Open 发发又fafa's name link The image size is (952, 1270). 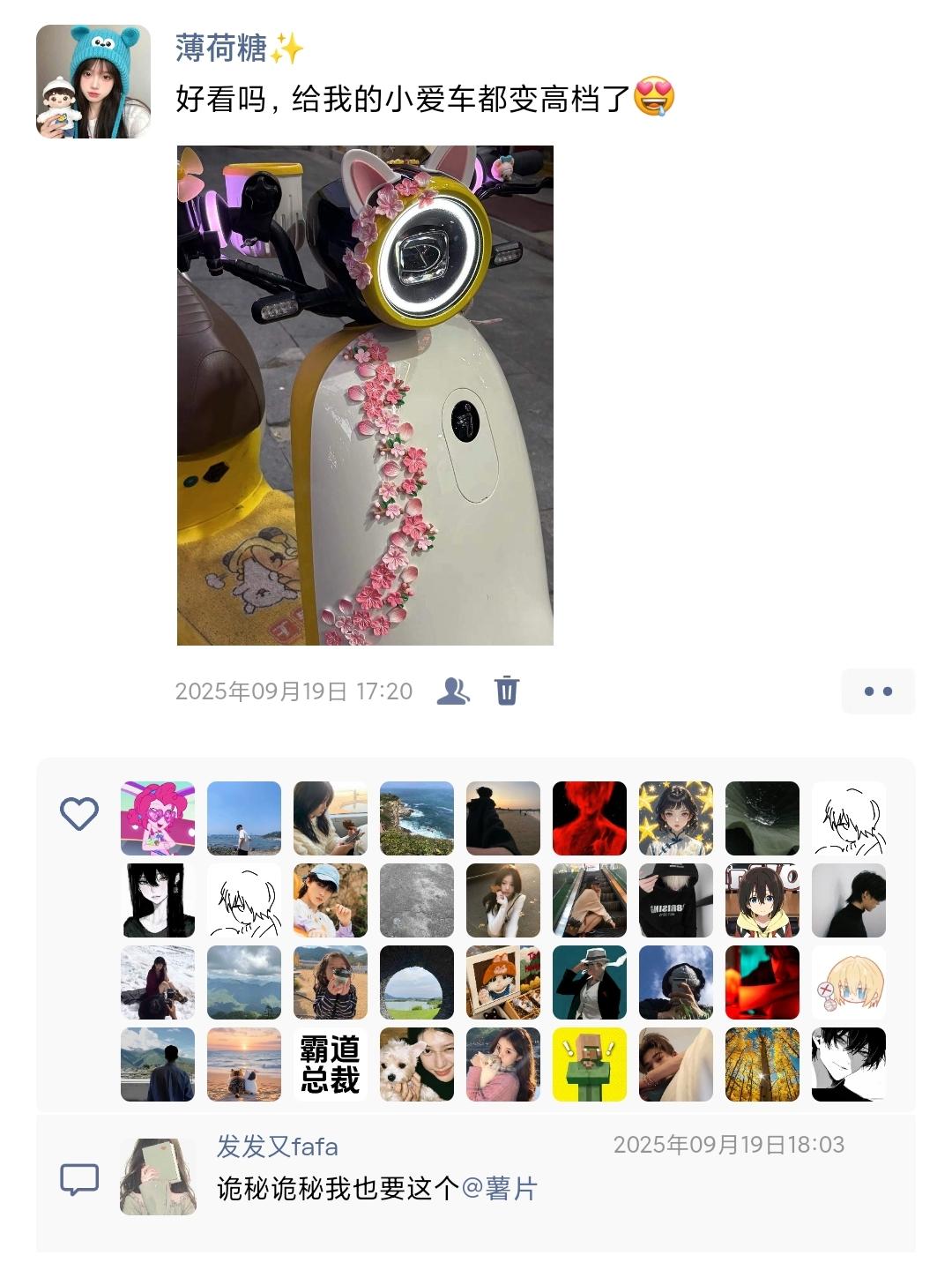[278, 1147]
